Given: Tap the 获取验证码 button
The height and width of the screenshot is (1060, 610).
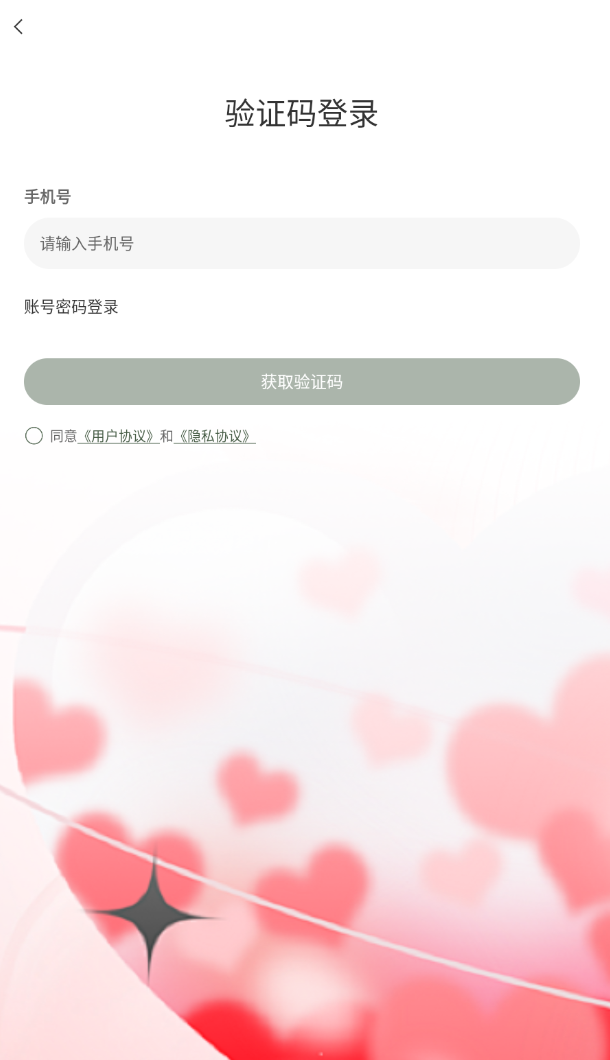Looking at the screenshot, I should click(302, 381).
